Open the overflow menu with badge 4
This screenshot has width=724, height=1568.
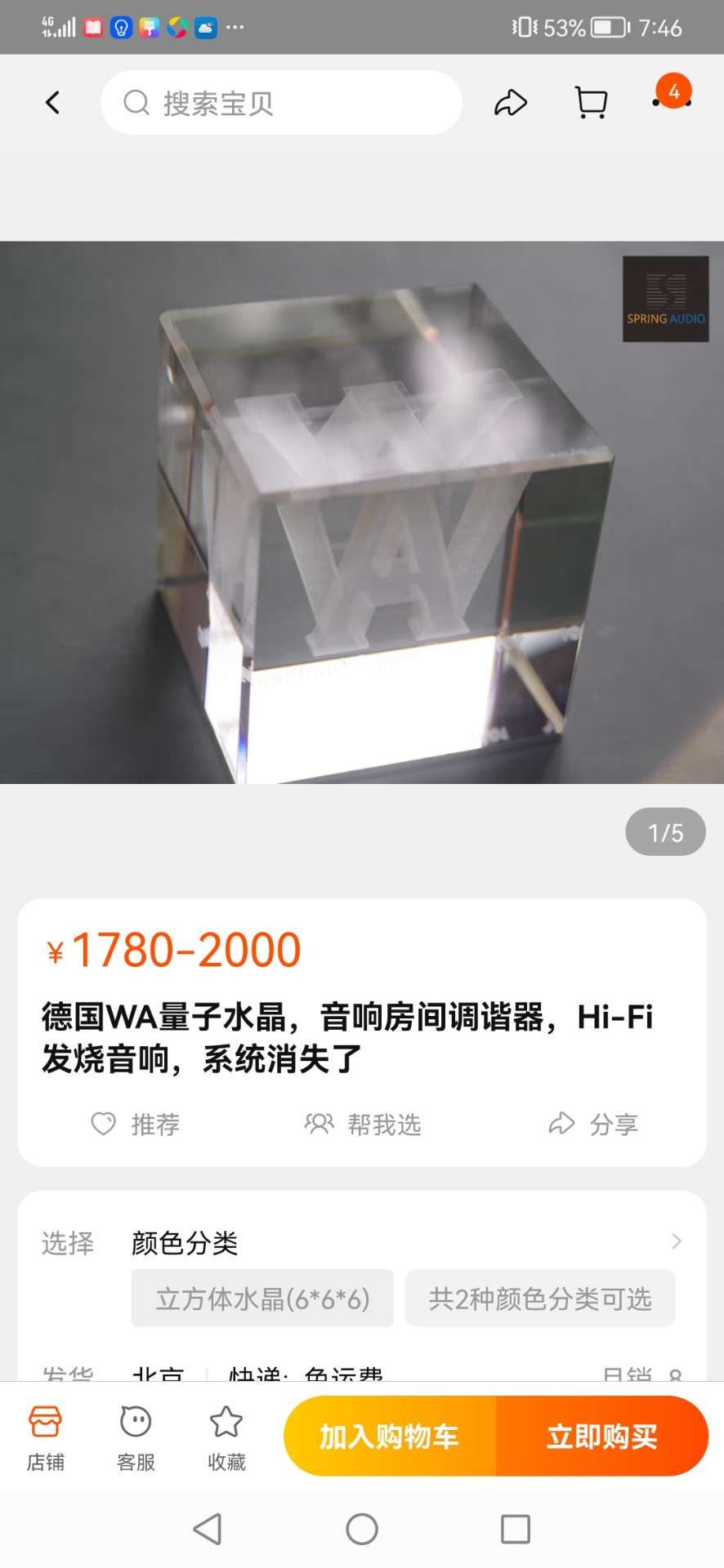673,100
